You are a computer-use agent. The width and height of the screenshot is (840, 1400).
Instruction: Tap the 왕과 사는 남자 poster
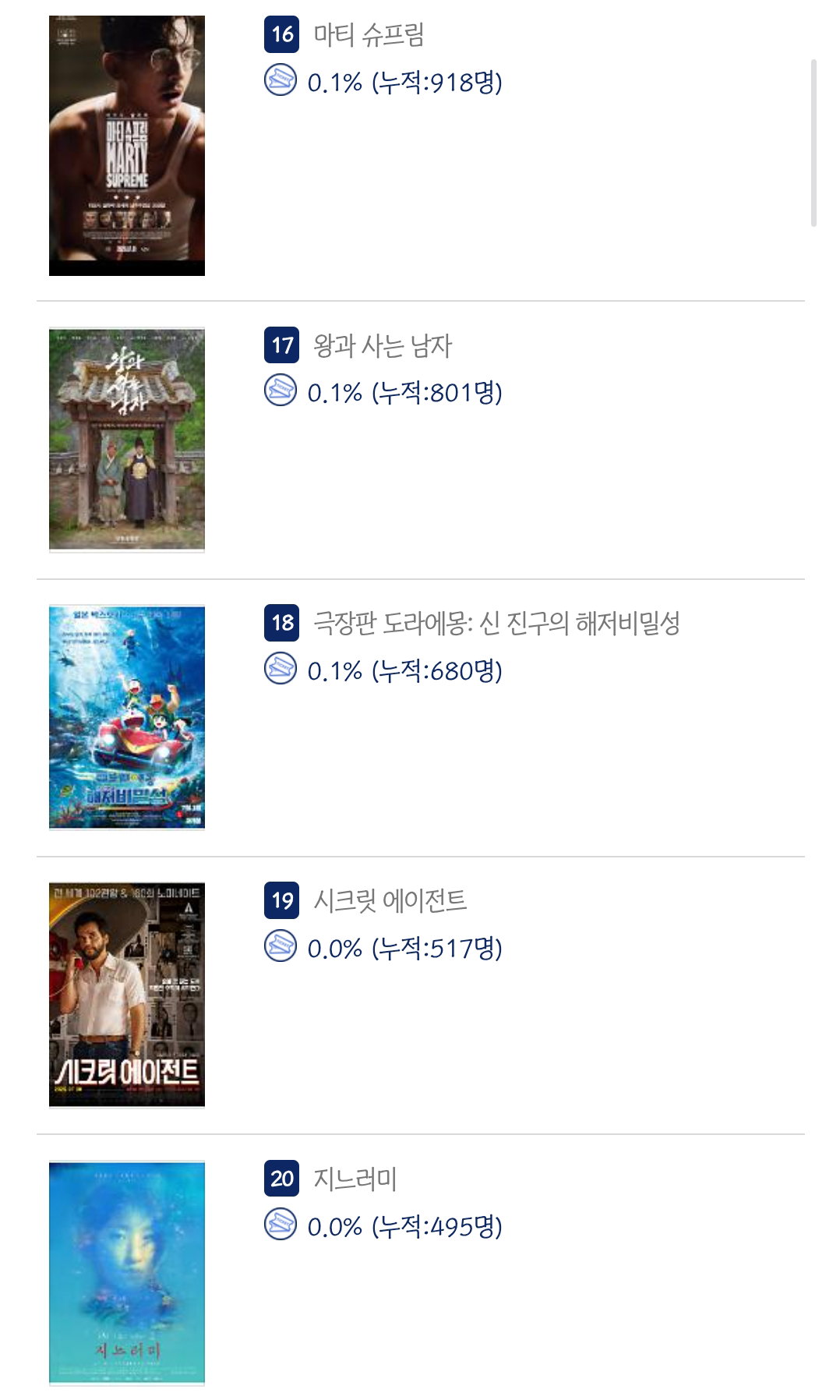point(127,440)
